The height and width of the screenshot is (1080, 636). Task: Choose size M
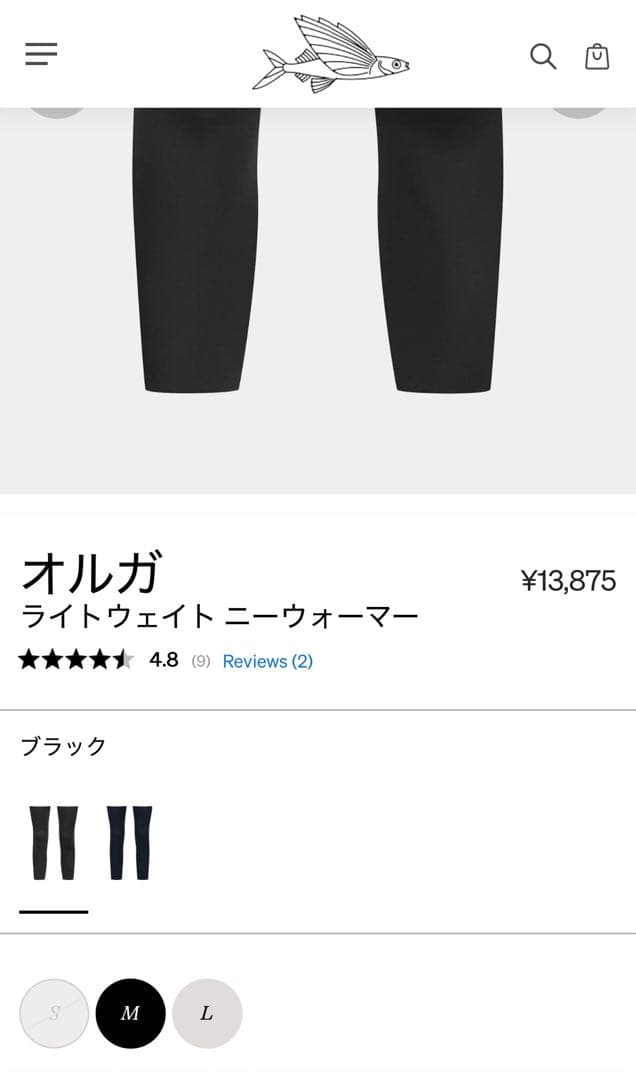[x=130, y=1013]
